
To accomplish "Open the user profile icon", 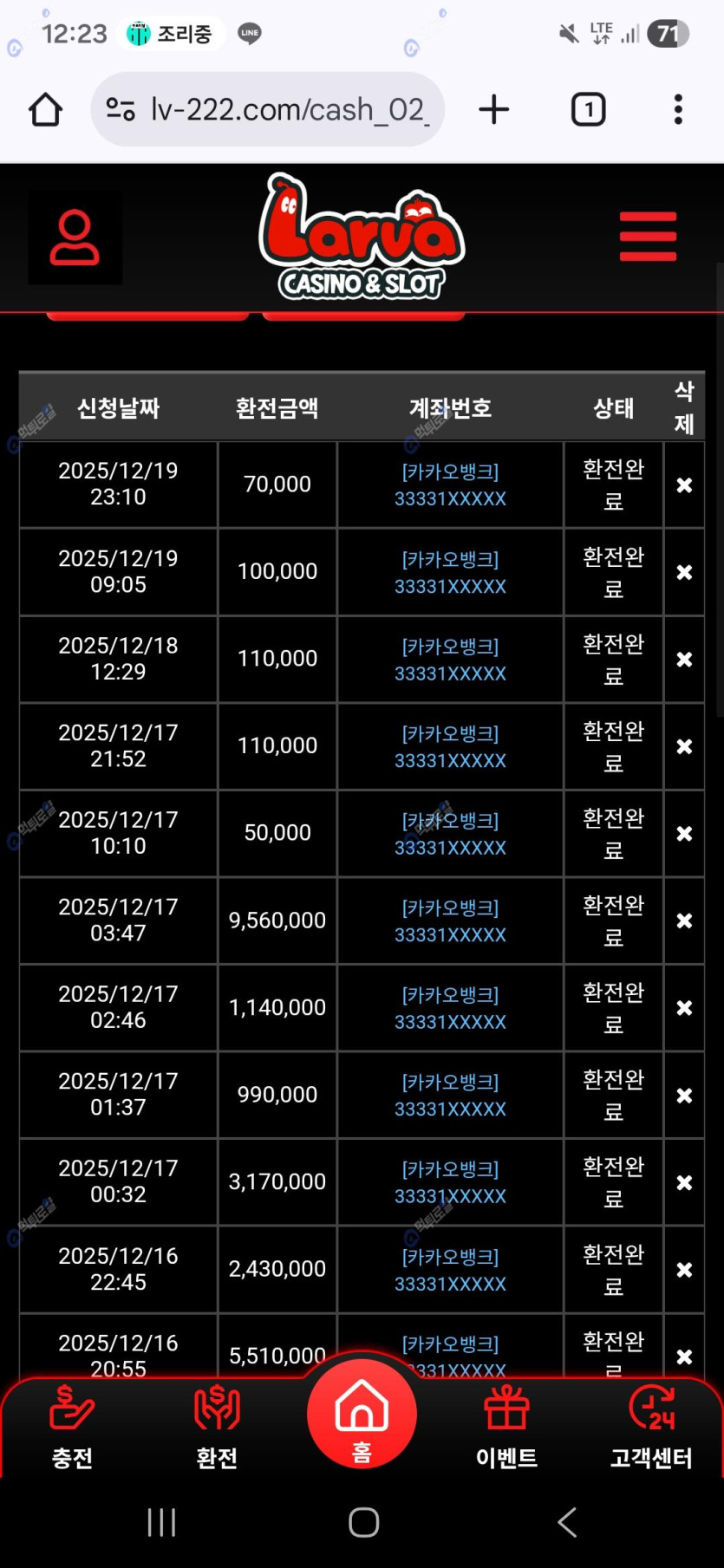I will tap(75, 237).
